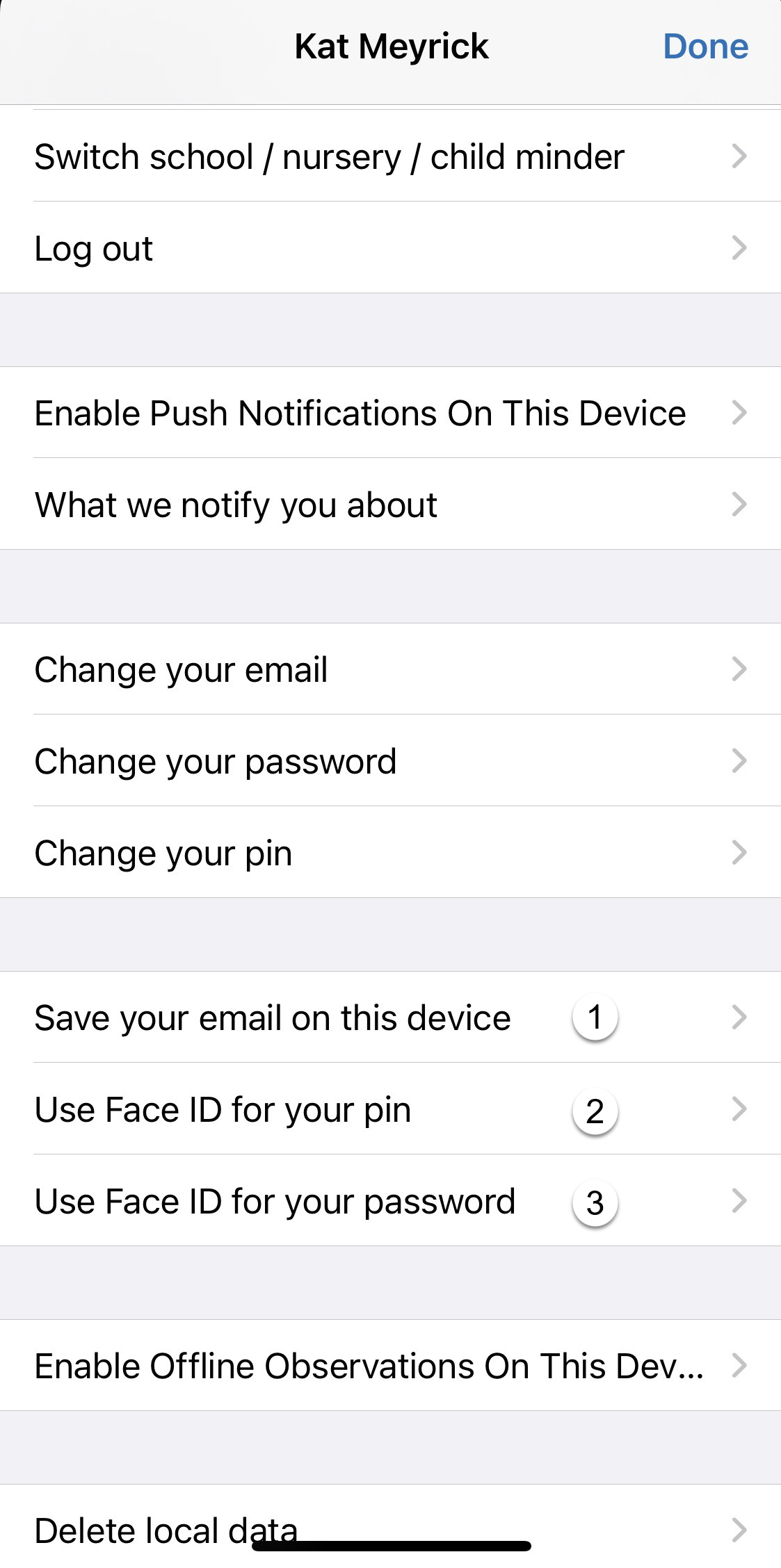Tap Done to close settings
The width and height of the screenshot is (781, 1568).
705,47
